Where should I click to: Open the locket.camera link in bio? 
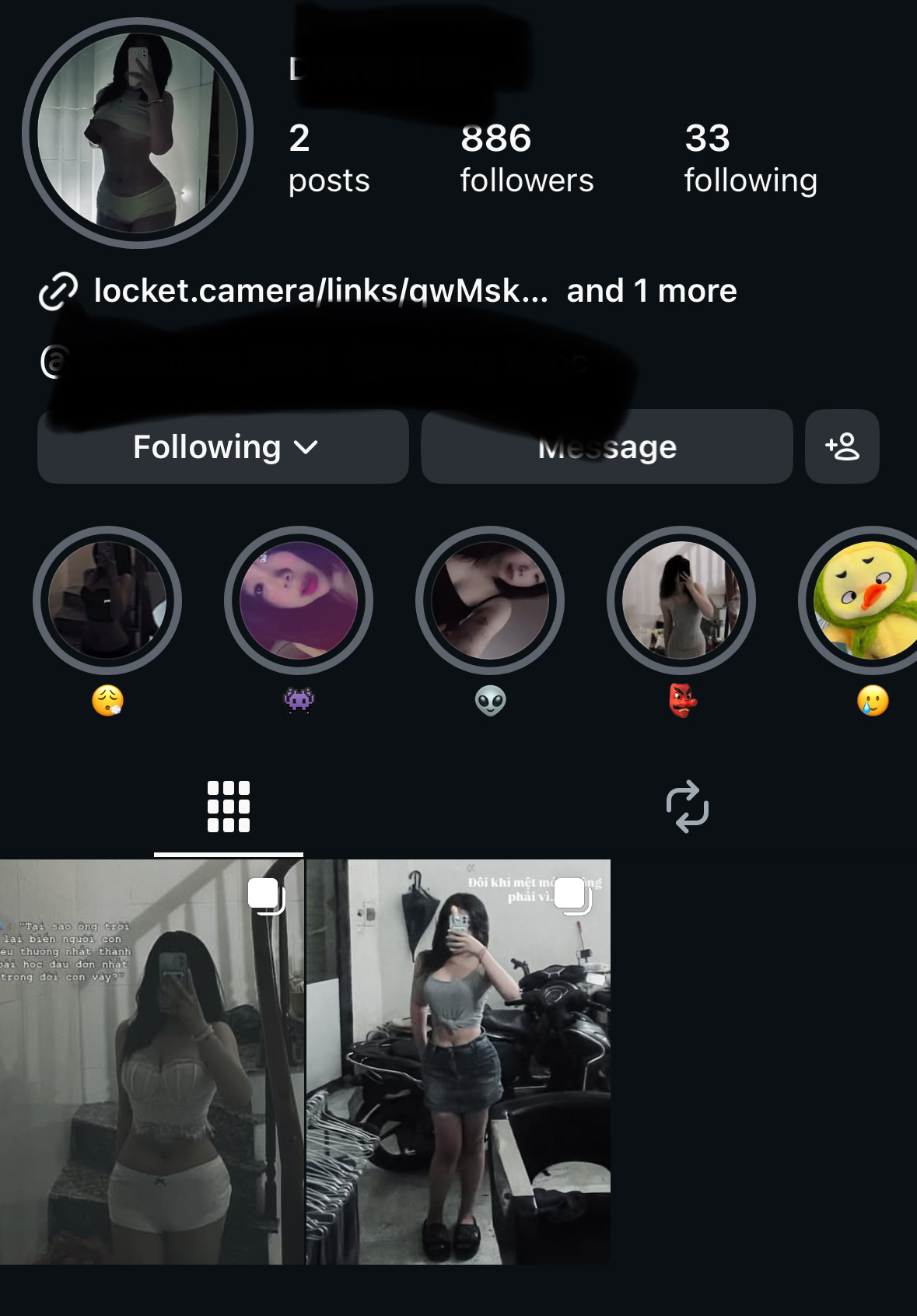(x=320, y=291)
